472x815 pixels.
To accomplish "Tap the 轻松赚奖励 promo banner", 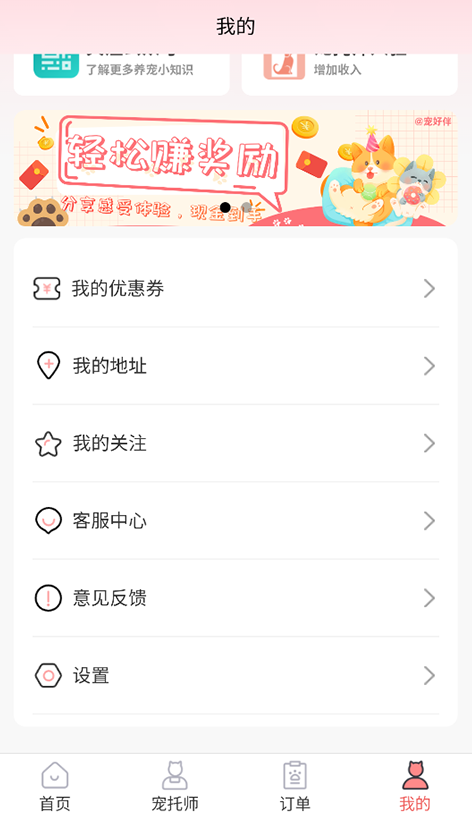I will [235, 168].
